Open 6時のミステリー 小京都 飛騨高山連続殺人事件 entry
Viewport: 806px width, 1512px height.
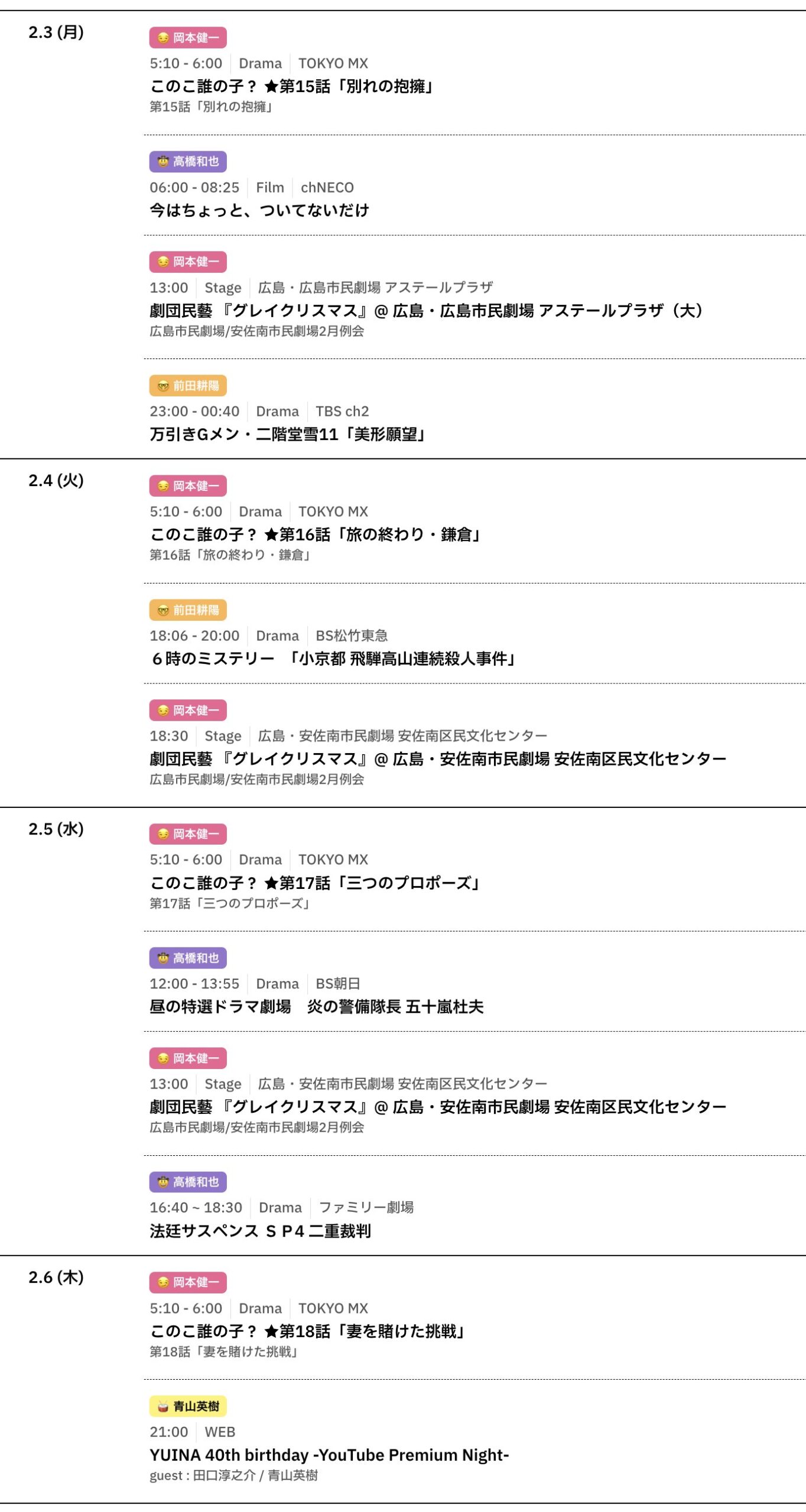(333, 659)
